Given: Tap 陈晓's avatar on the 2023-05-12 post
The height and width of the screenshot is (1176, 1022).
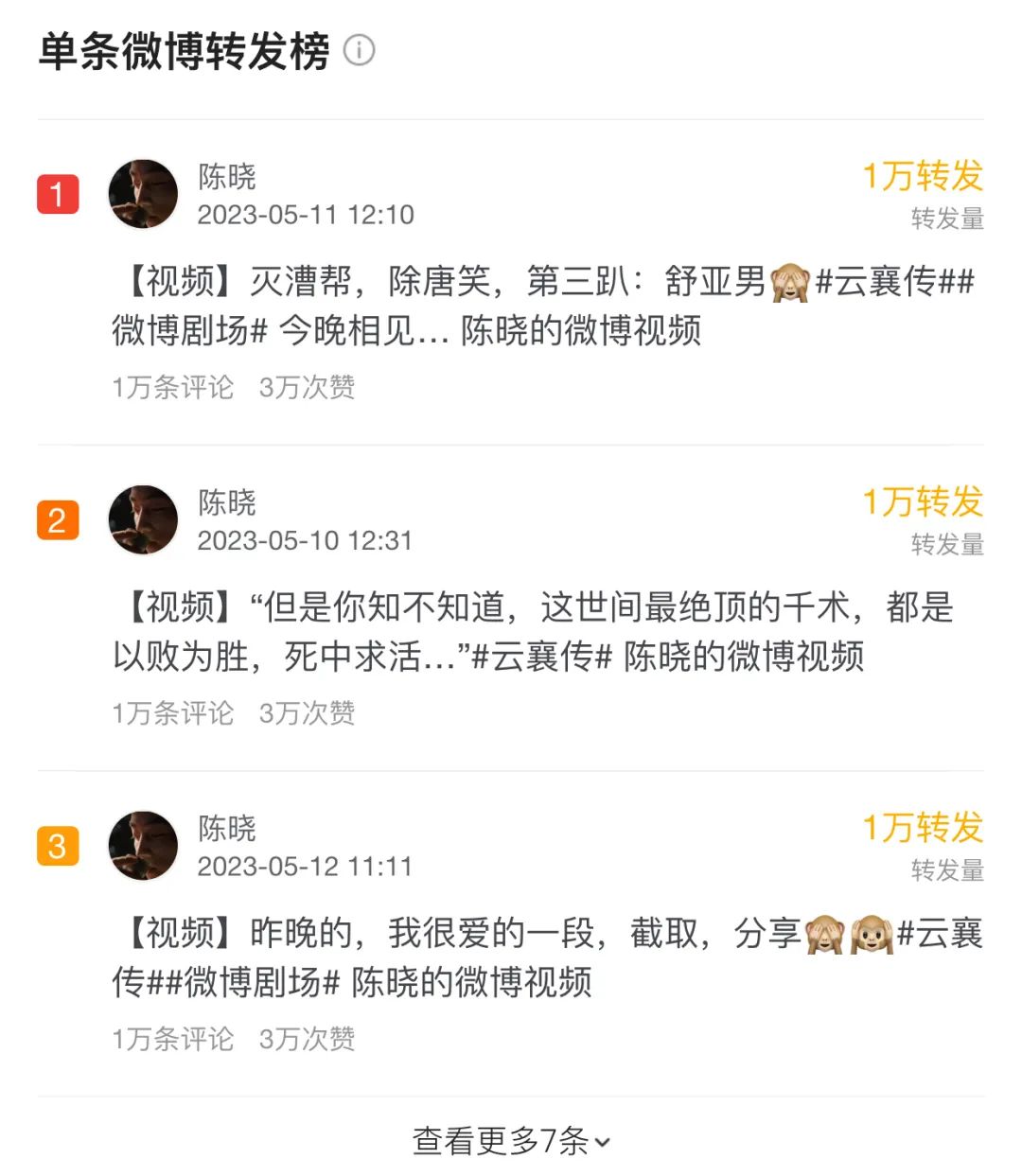Looking at the screenshot, I should (x=143, y=845).
